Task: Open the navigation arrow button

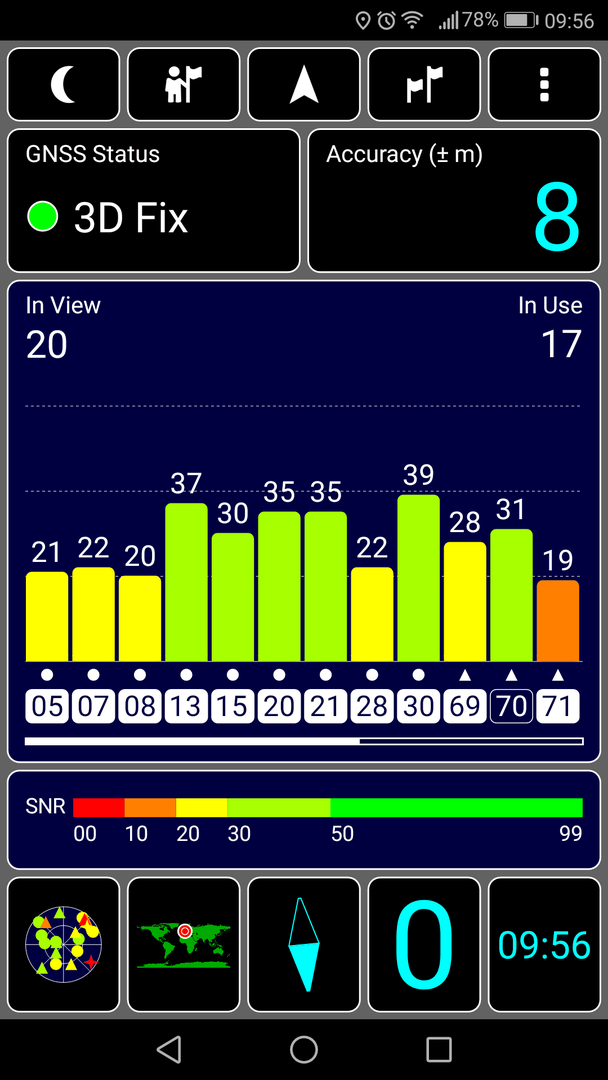Action: pos(304,85)
